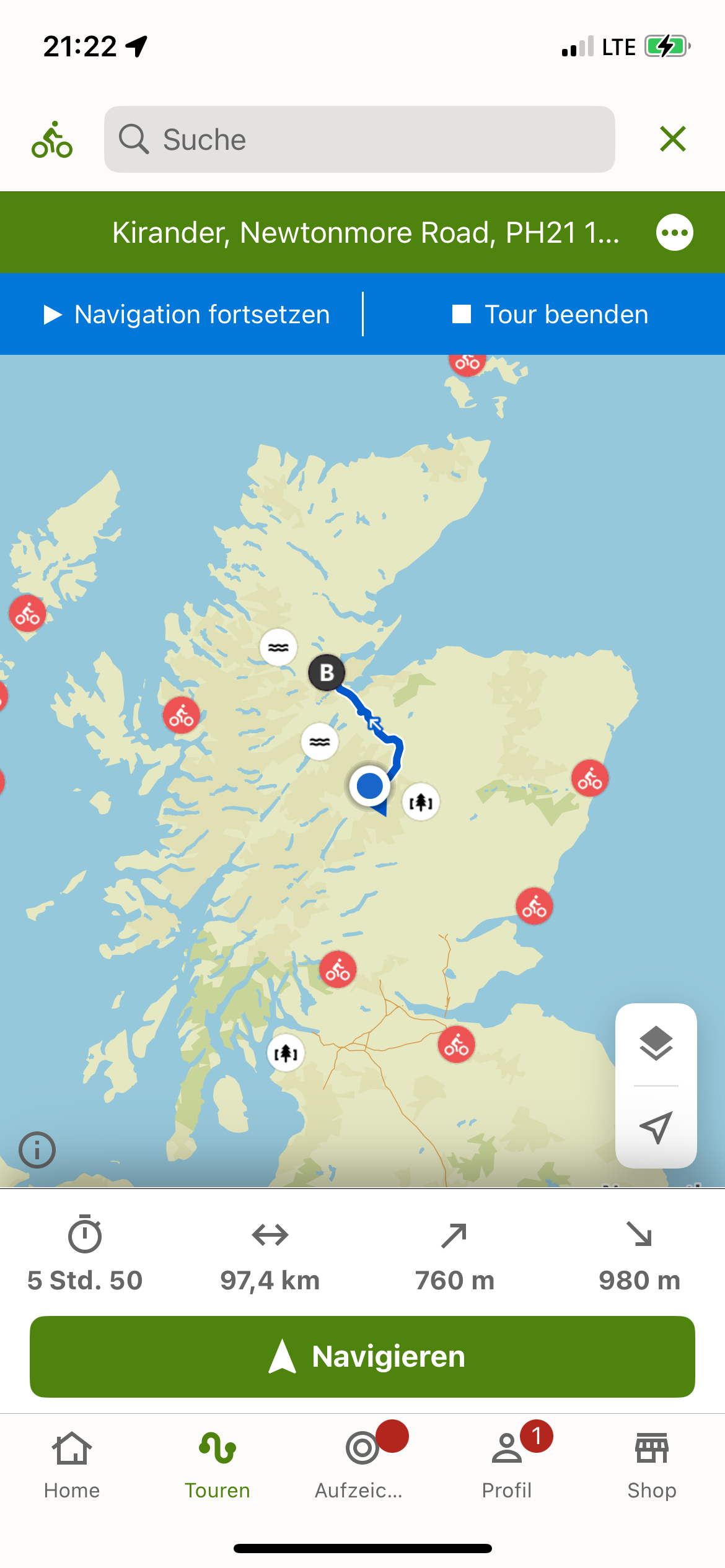Open the bike sport type selector
The image size is (725, 1568).
tap(52, 140)
